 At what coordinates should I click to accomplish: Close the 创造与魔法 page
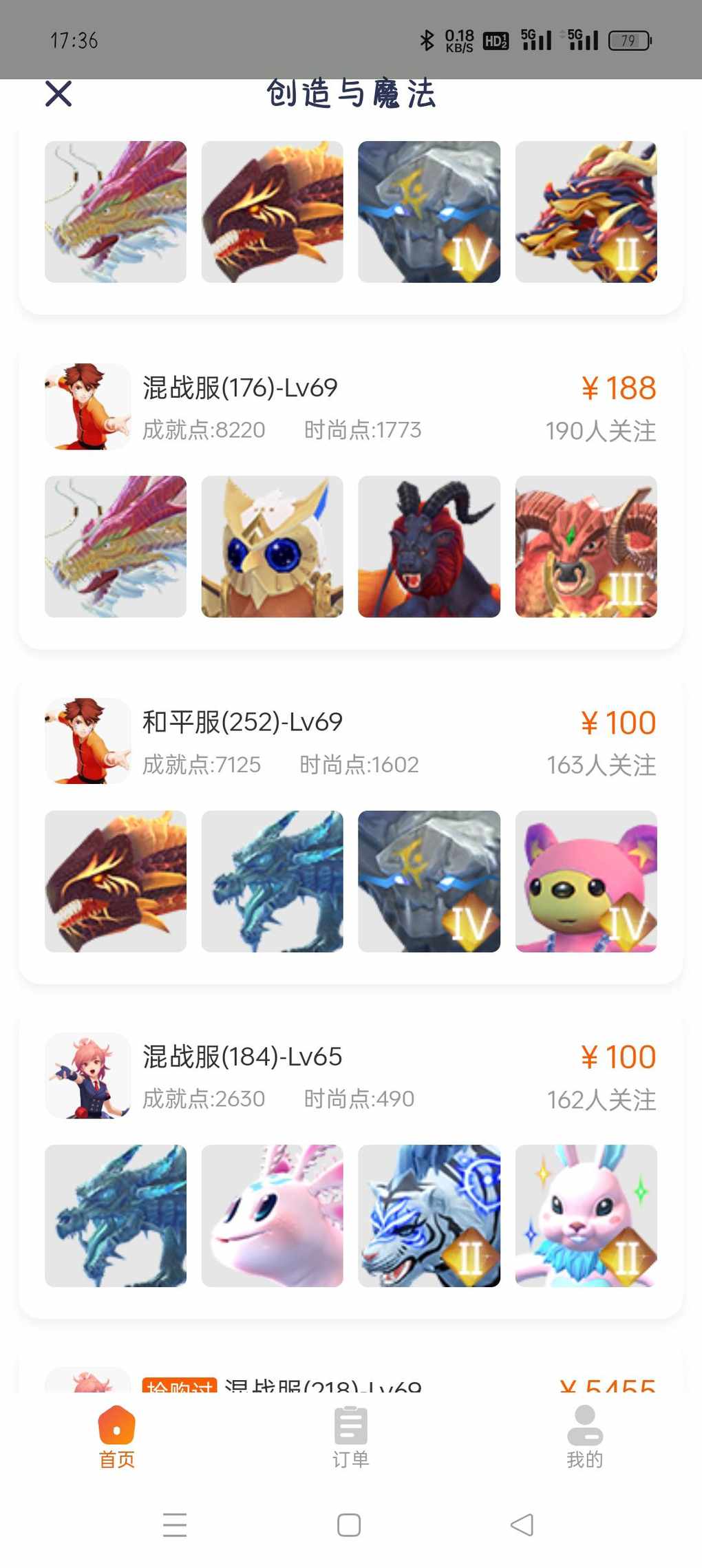pyautogui.click(x=58, y=94)
